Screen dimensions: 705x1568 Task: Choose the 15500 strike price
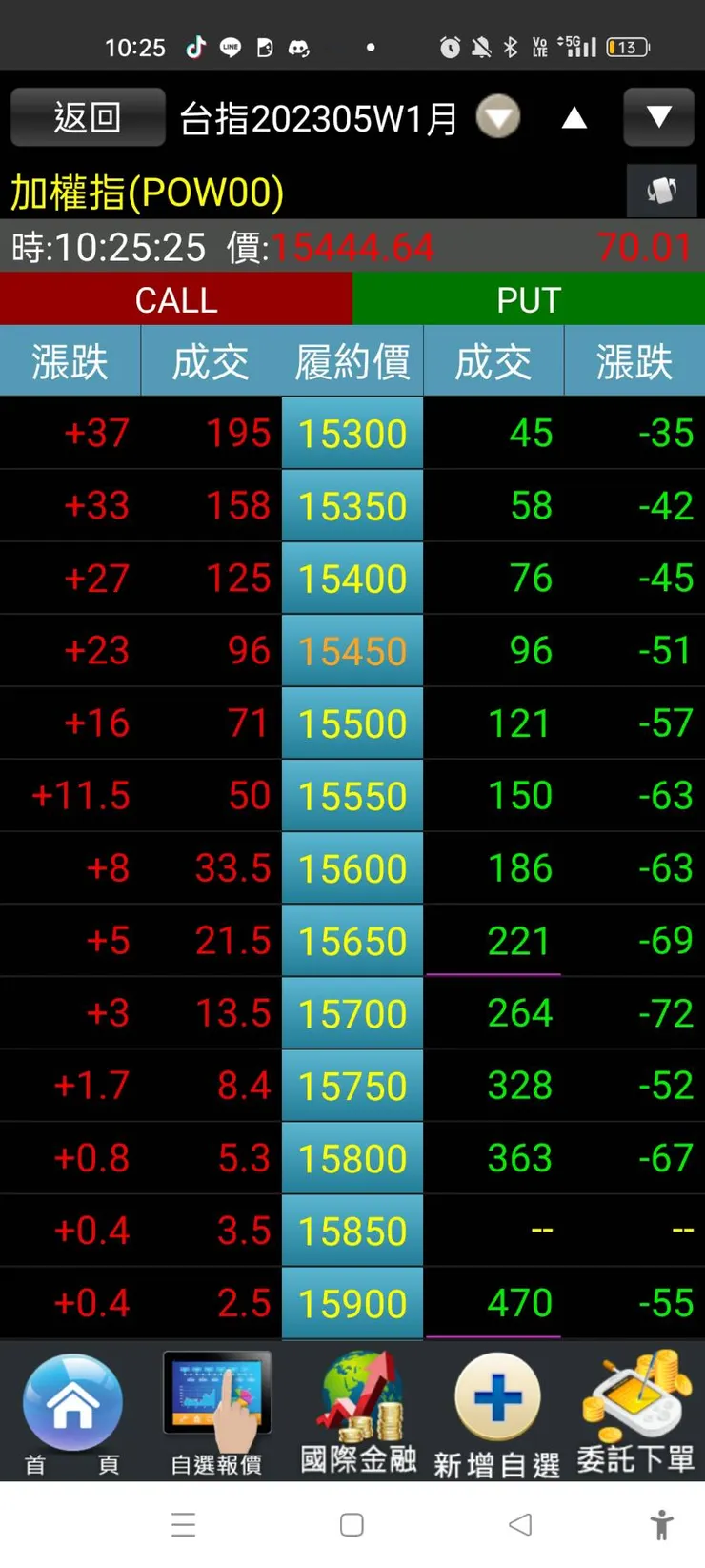click(x=352, y=723)
